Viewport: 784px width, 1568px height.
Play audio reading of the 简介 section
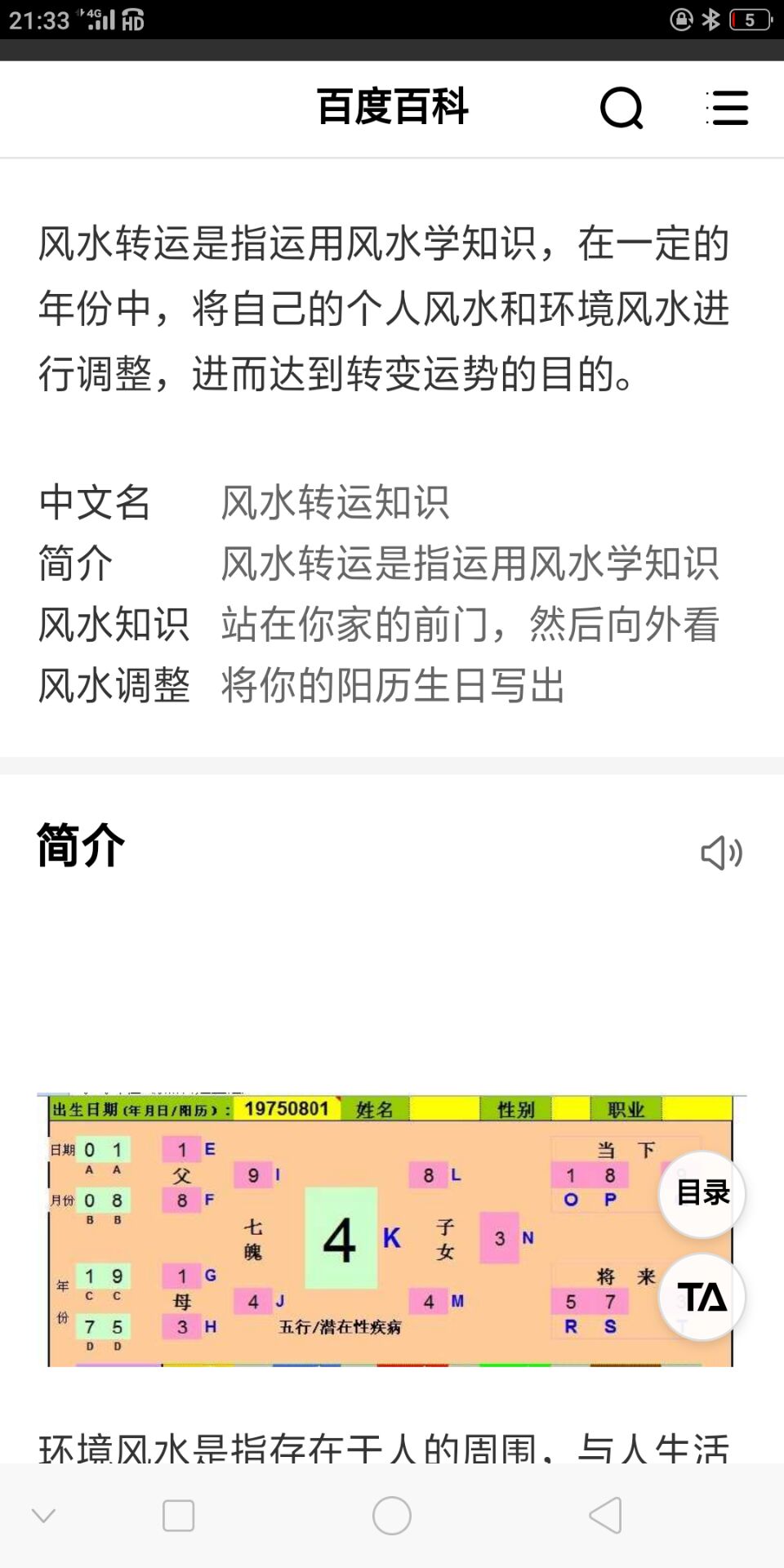coord(721,853)
